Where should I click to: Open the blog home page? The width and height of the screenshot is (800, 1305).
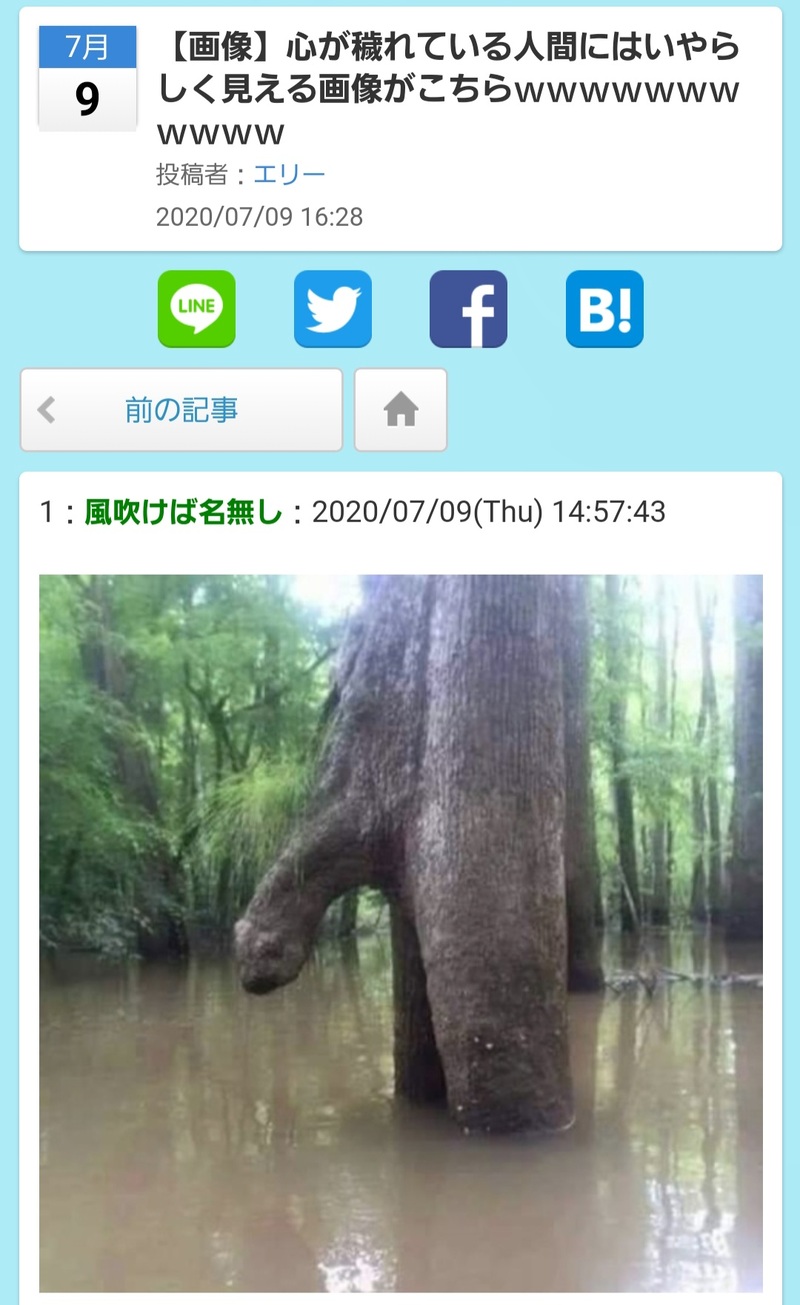pyautogui.click(x=401, y=410)
